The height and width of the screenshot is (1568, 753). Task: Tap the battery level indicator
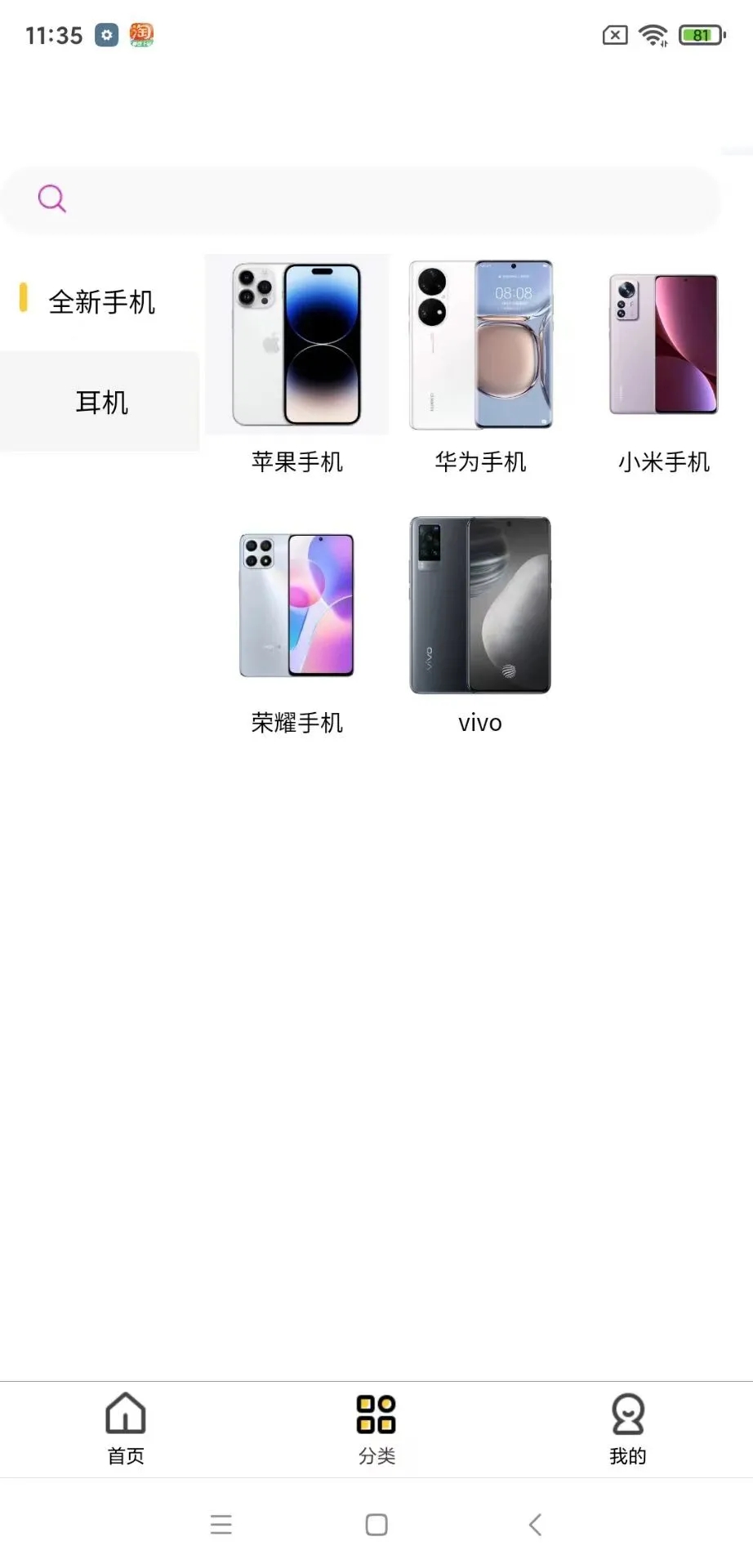pos(700,35)
